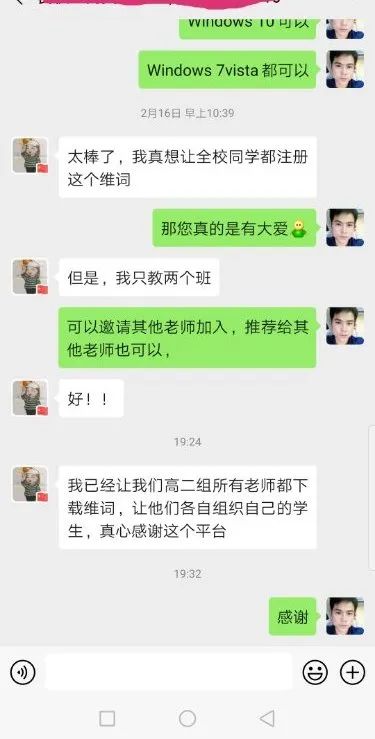Open the emoji sticker panel
This screenshot has height=739, width=375.
(315, 672)
